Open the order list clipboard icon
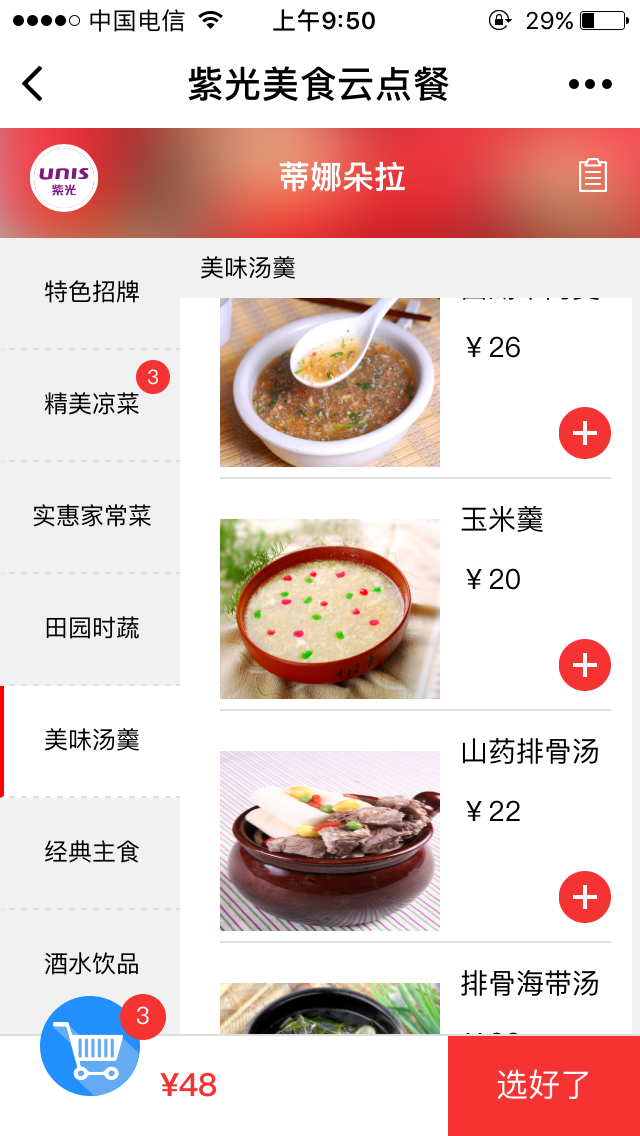640x1136 pixels. (x=593, y=176)
